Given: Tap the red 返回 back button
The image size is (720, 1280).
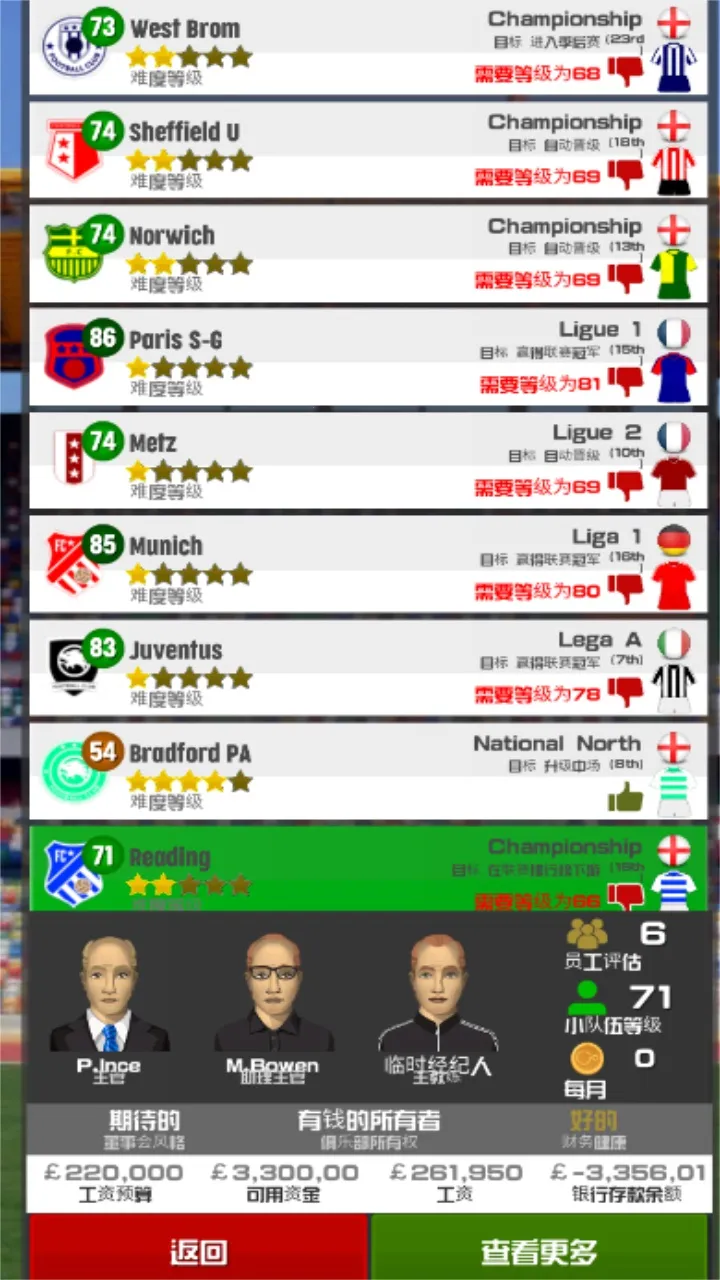Looking at the screenshot, I should tap(198, 1249).
